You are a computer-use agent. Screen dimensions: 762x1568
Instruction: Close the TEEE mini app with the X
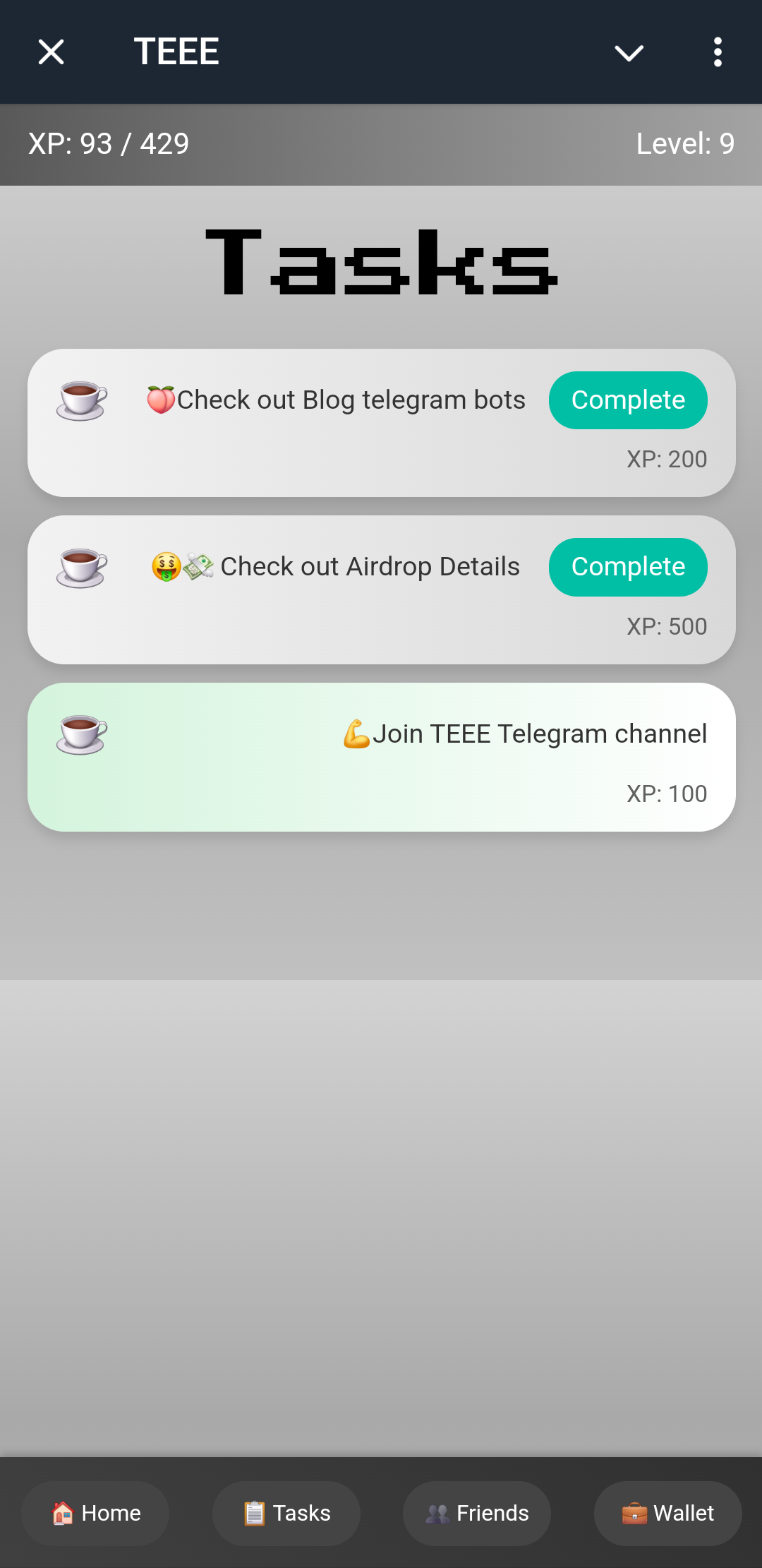click(x=50, y=52)
